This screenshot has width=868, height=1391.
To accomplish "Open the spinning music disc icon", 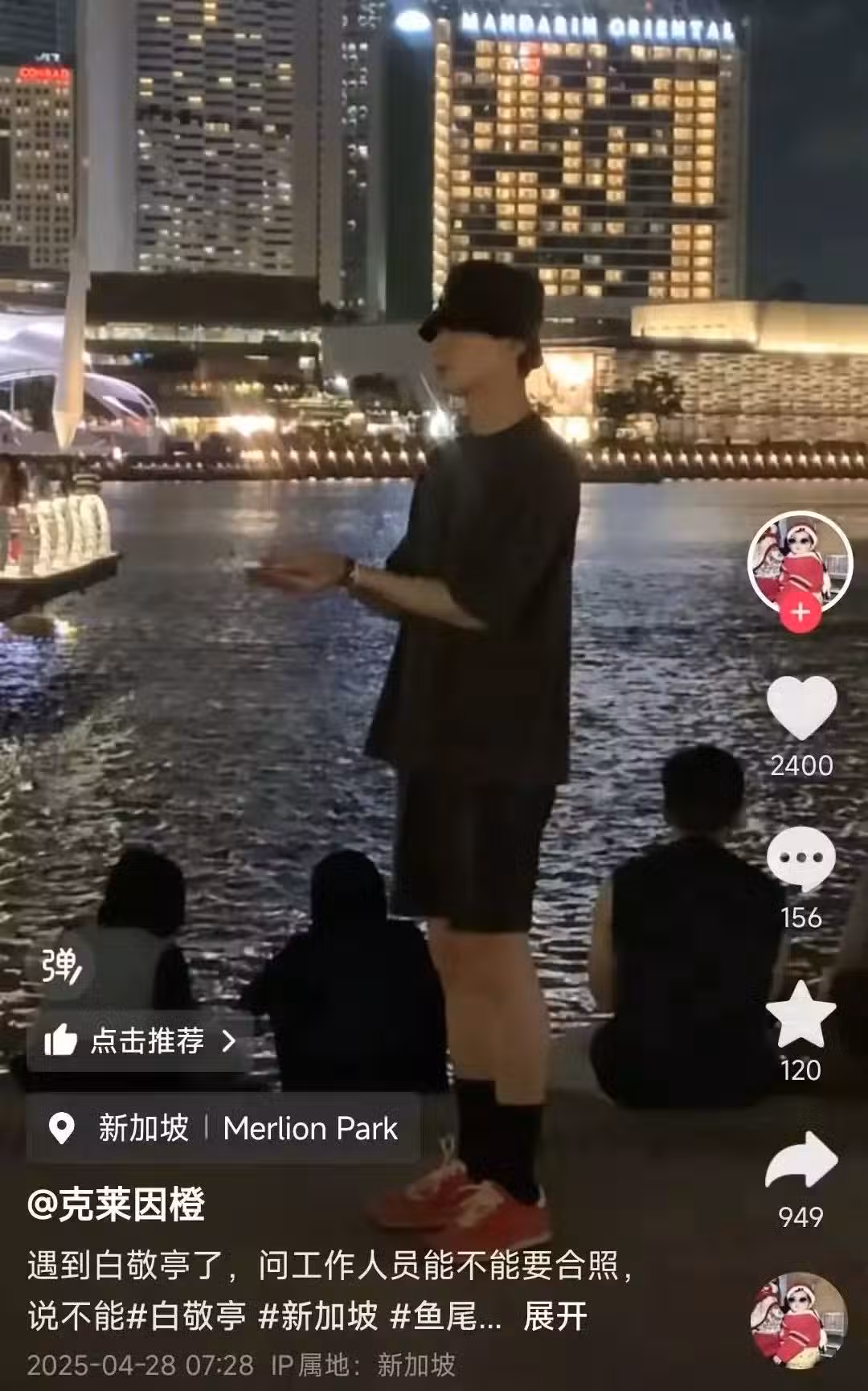I will [x=798, y=1321].
